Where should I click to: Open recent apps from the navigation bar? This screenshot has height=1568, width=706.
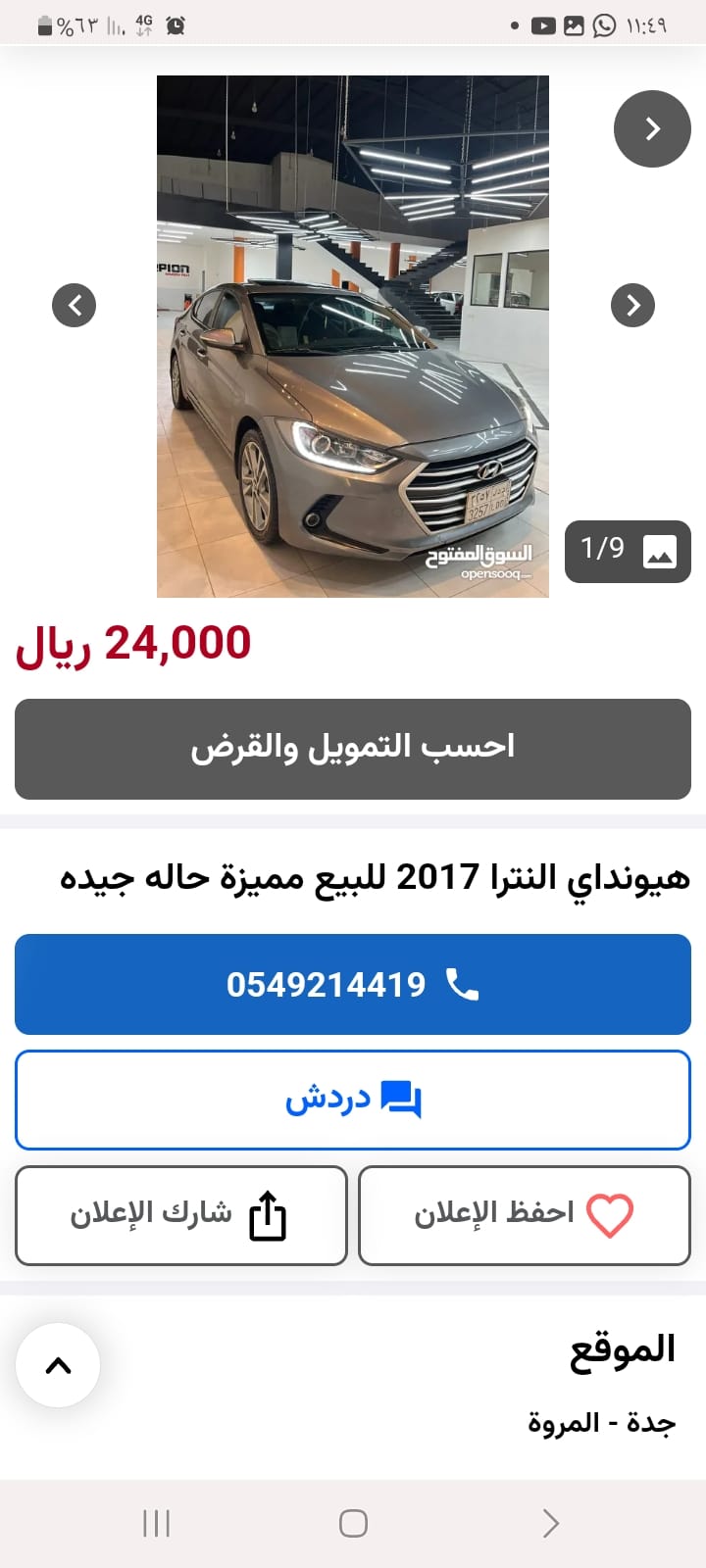point(156,1523)
